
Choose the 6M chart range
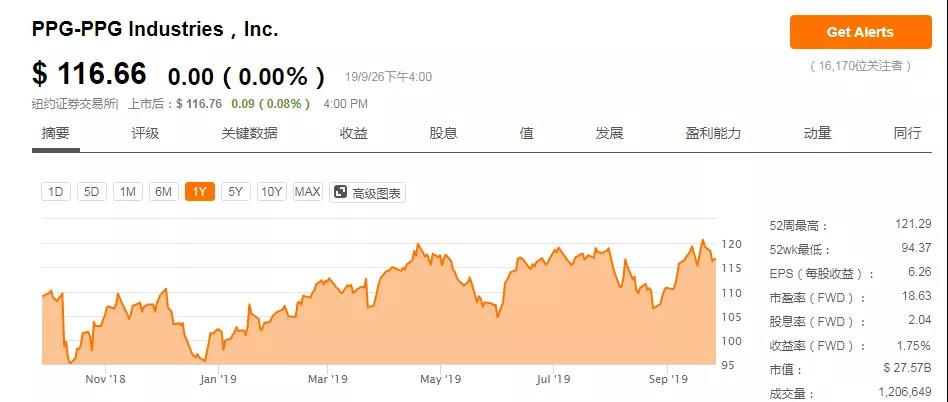coord(163,192)
